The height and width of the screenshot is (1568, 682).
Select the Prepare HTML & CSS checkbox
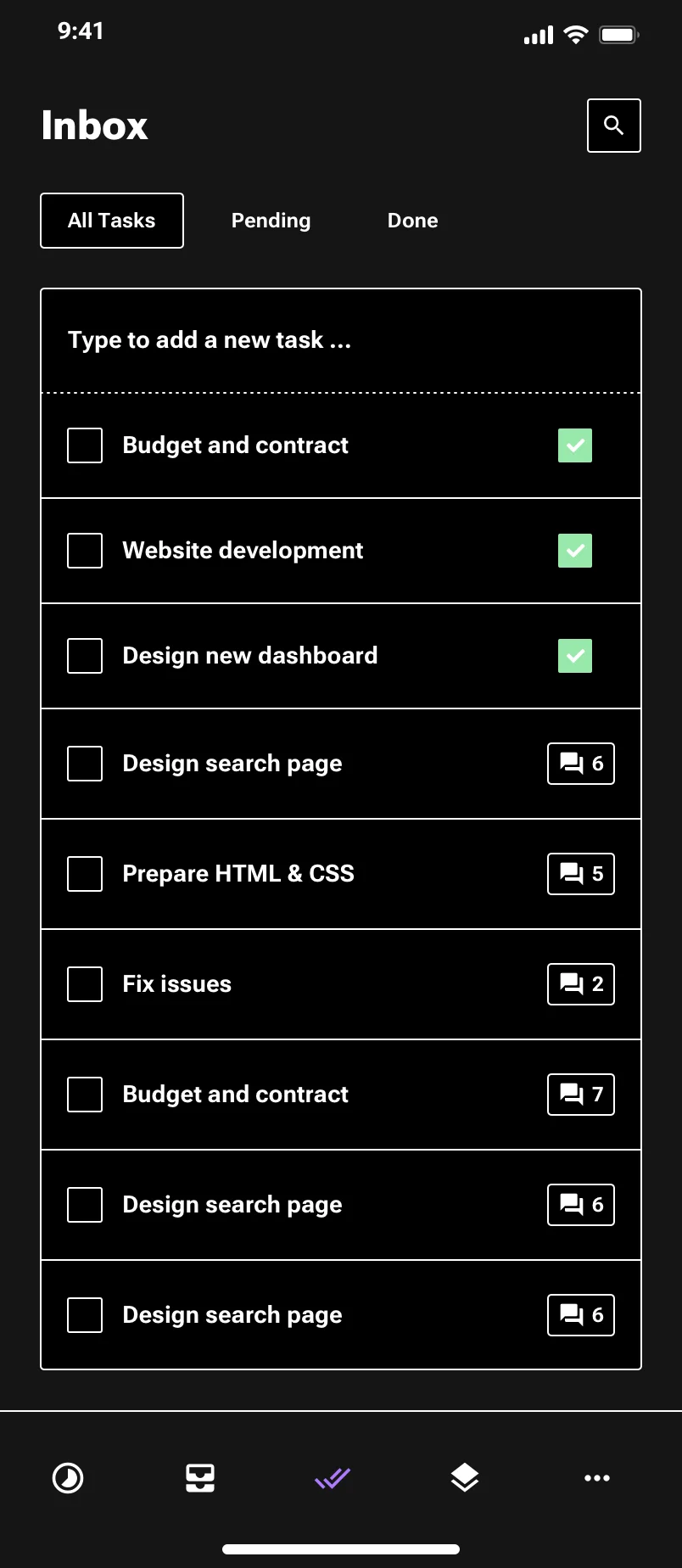coord(84,874)
